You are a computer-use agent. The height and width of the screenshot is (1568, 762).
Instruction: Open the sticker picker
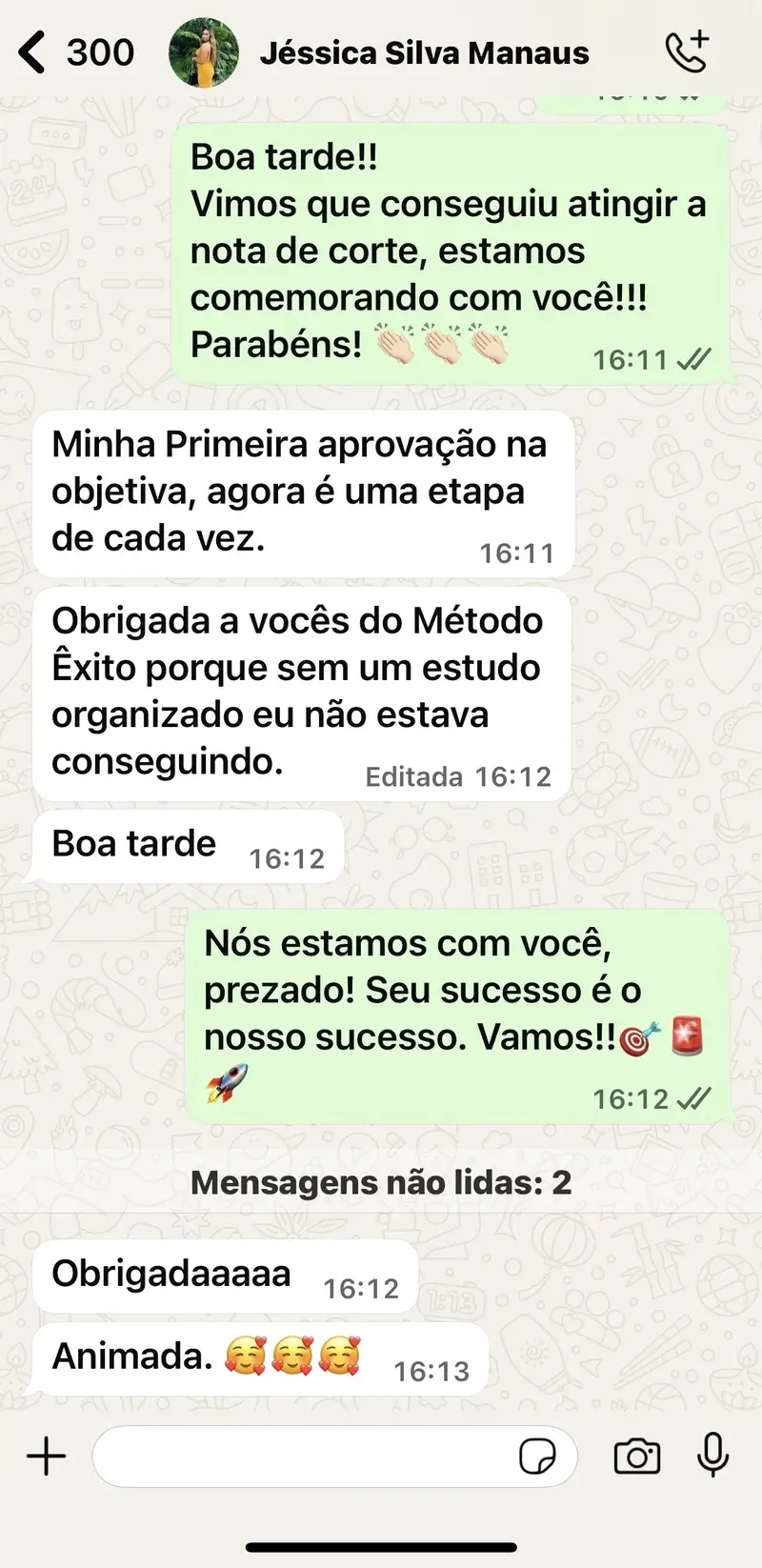point(537,1457)
